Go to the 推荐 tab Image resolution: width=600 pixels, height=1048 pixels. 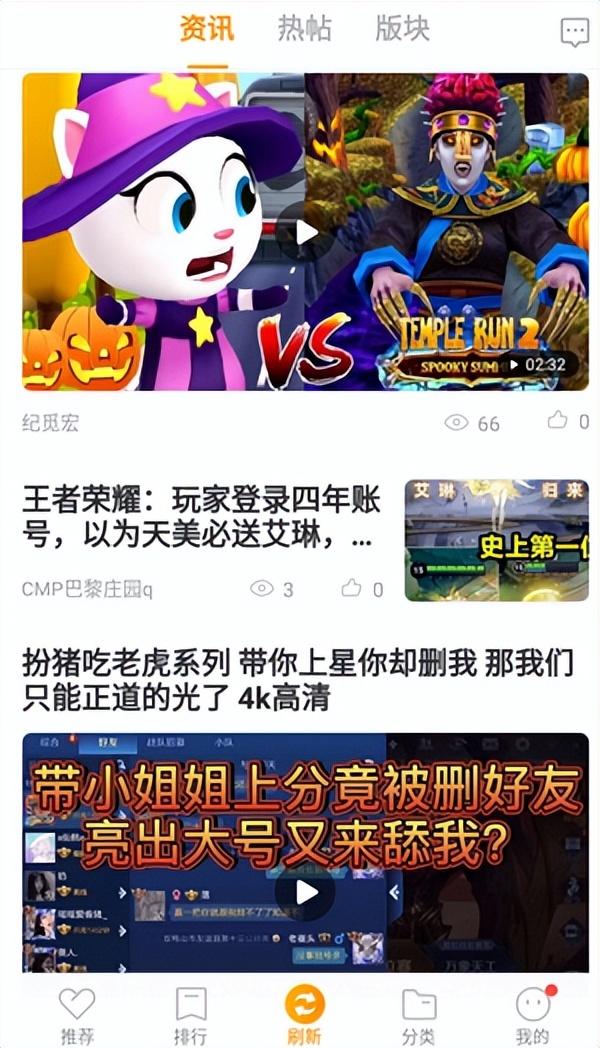click(78, 1015)
